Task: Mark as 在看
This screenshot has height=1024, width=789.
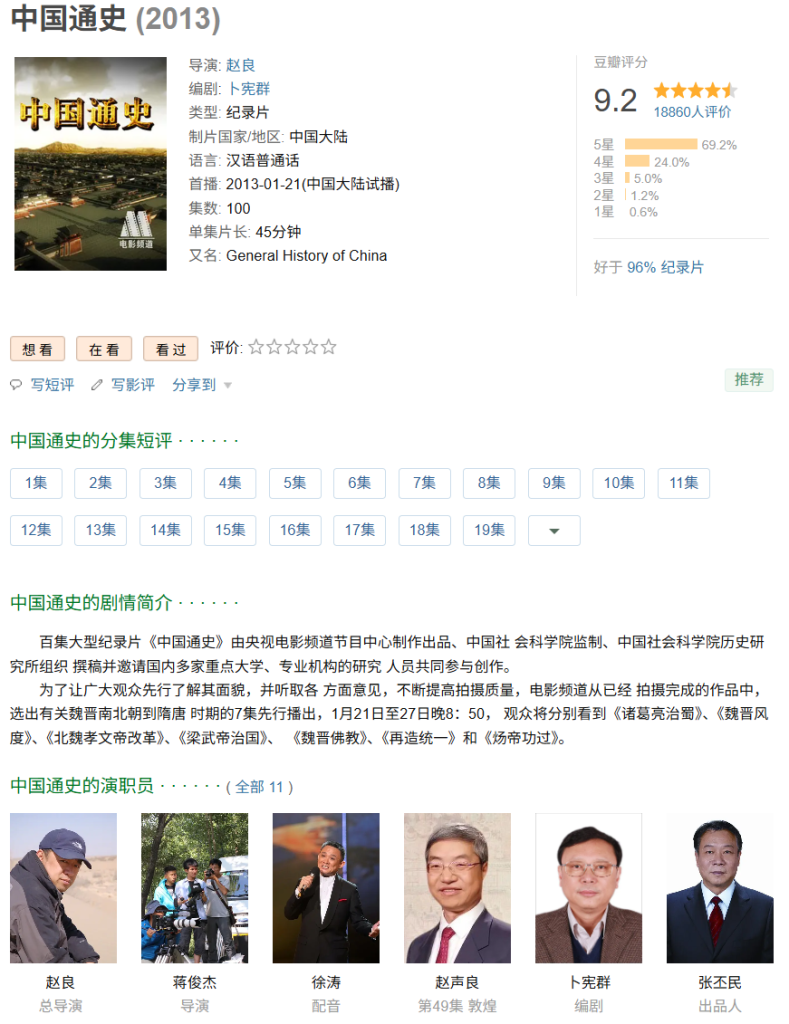Action: point(103,349)
